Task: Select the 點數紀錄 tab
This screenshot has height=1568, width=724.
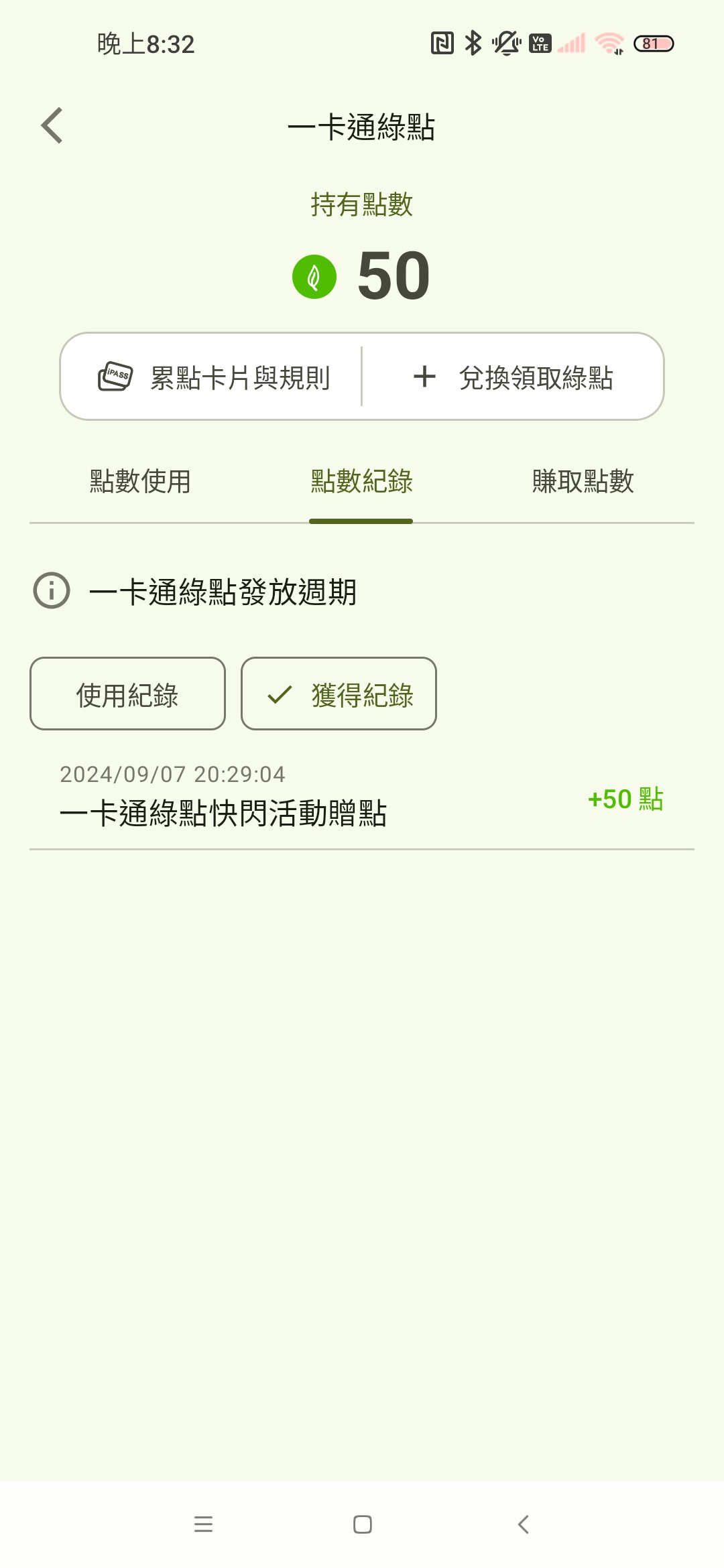Action: tap(361, 482)
